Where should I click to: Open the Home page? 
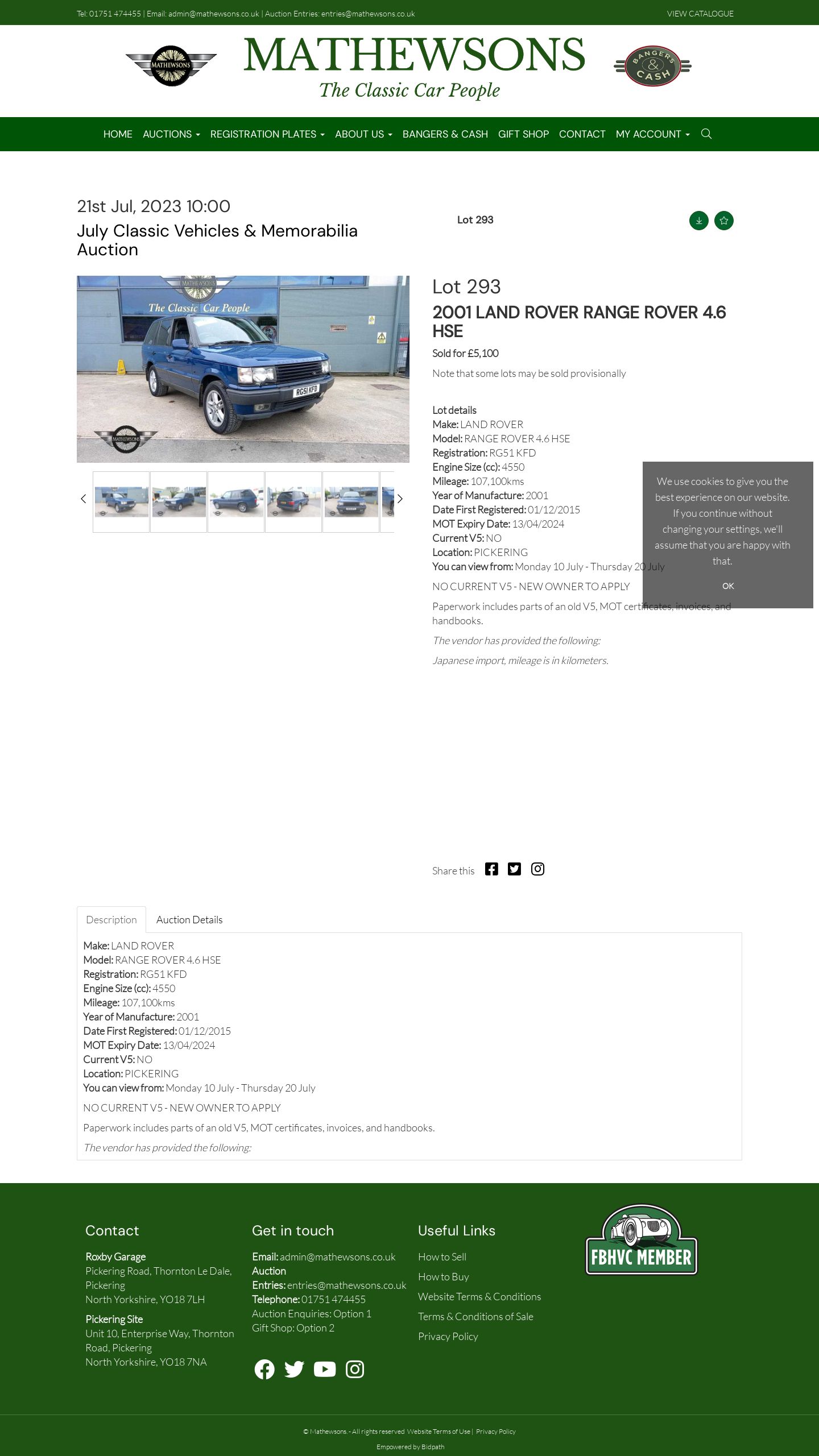118,134
